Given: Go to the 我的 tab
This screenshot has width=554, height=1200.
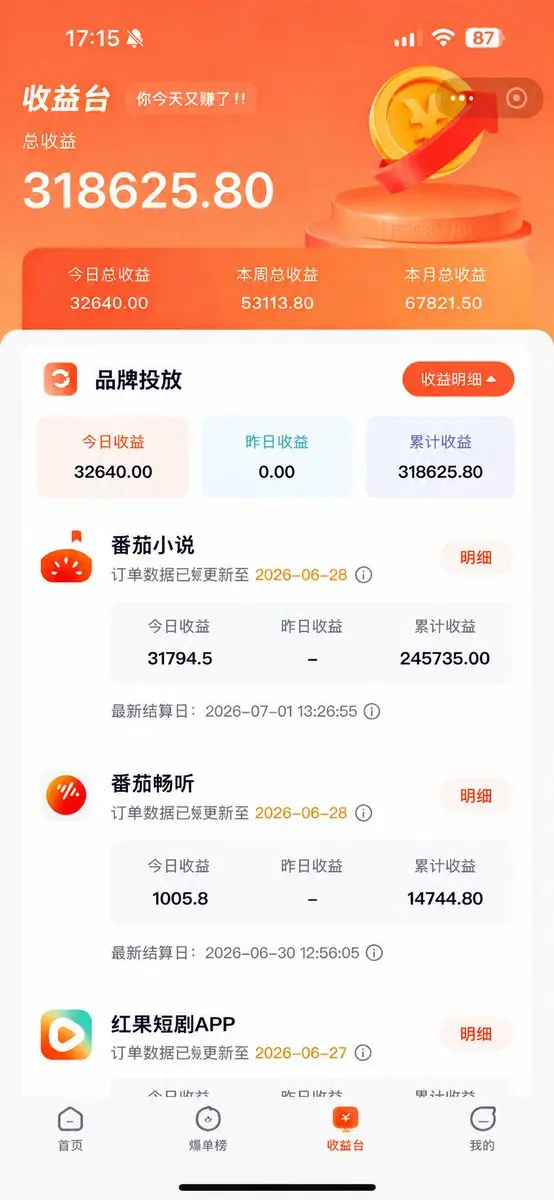Looking at the screenshot, I should click(482, 1129).
